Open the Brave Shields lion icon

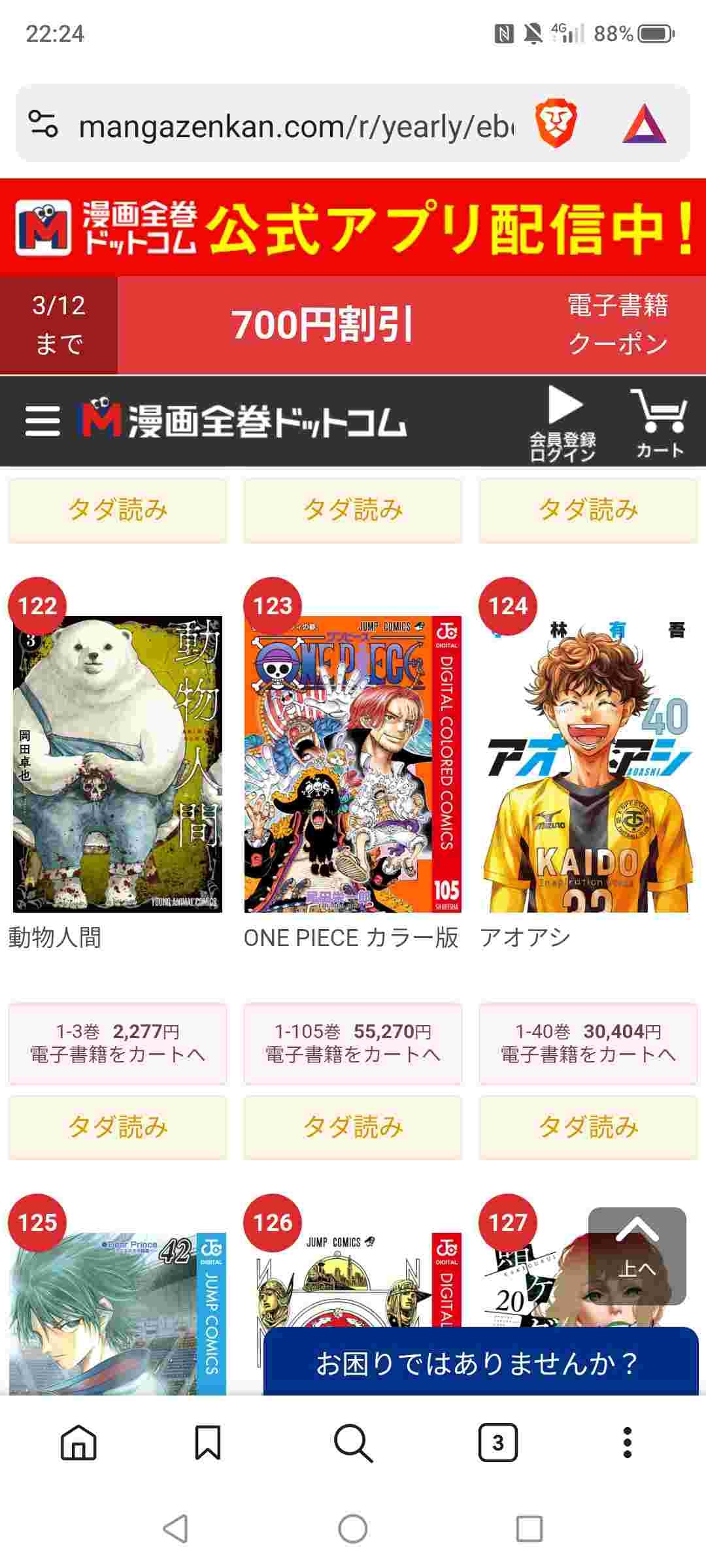pyautogui.click(x=555, y=123)
